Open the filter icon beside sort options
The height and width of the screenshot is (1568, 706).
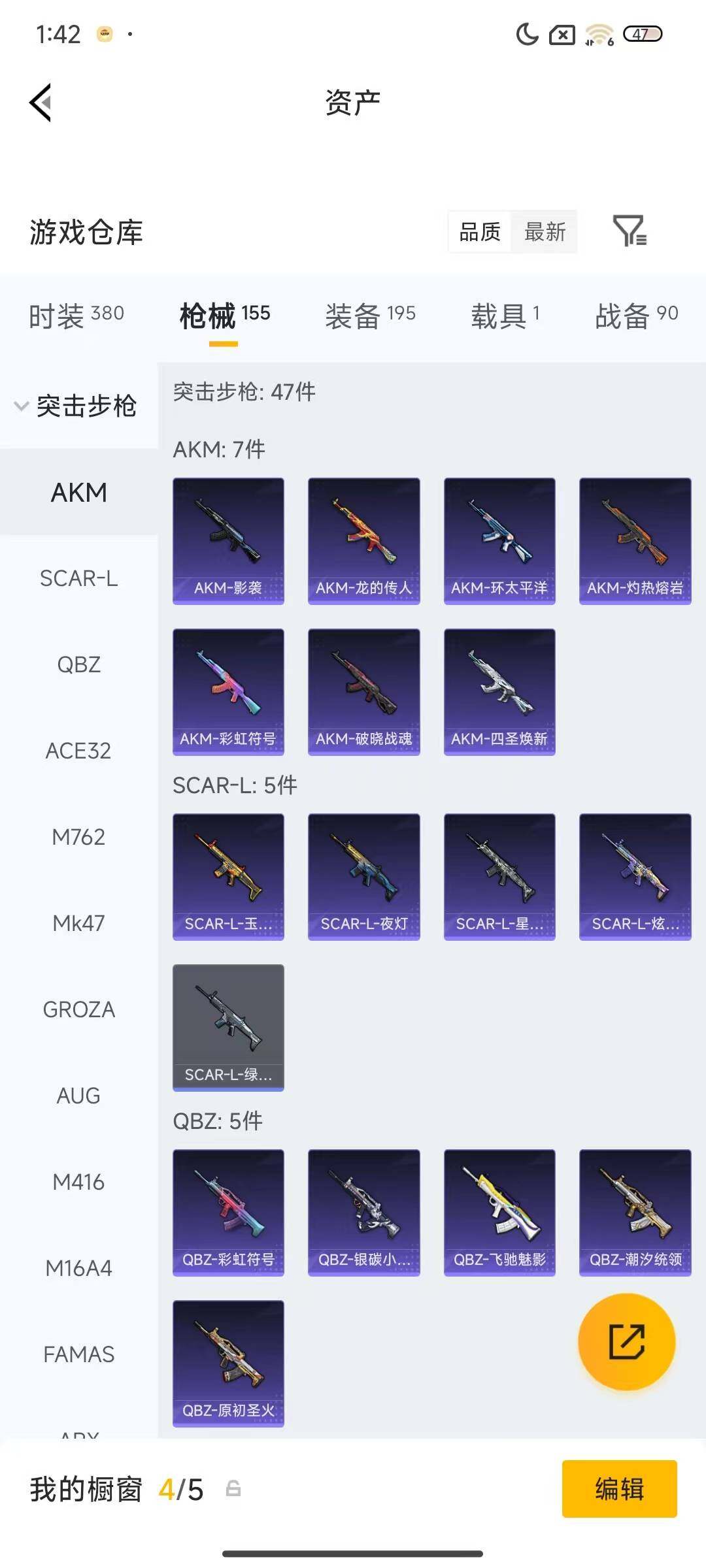tap(630, 231)
